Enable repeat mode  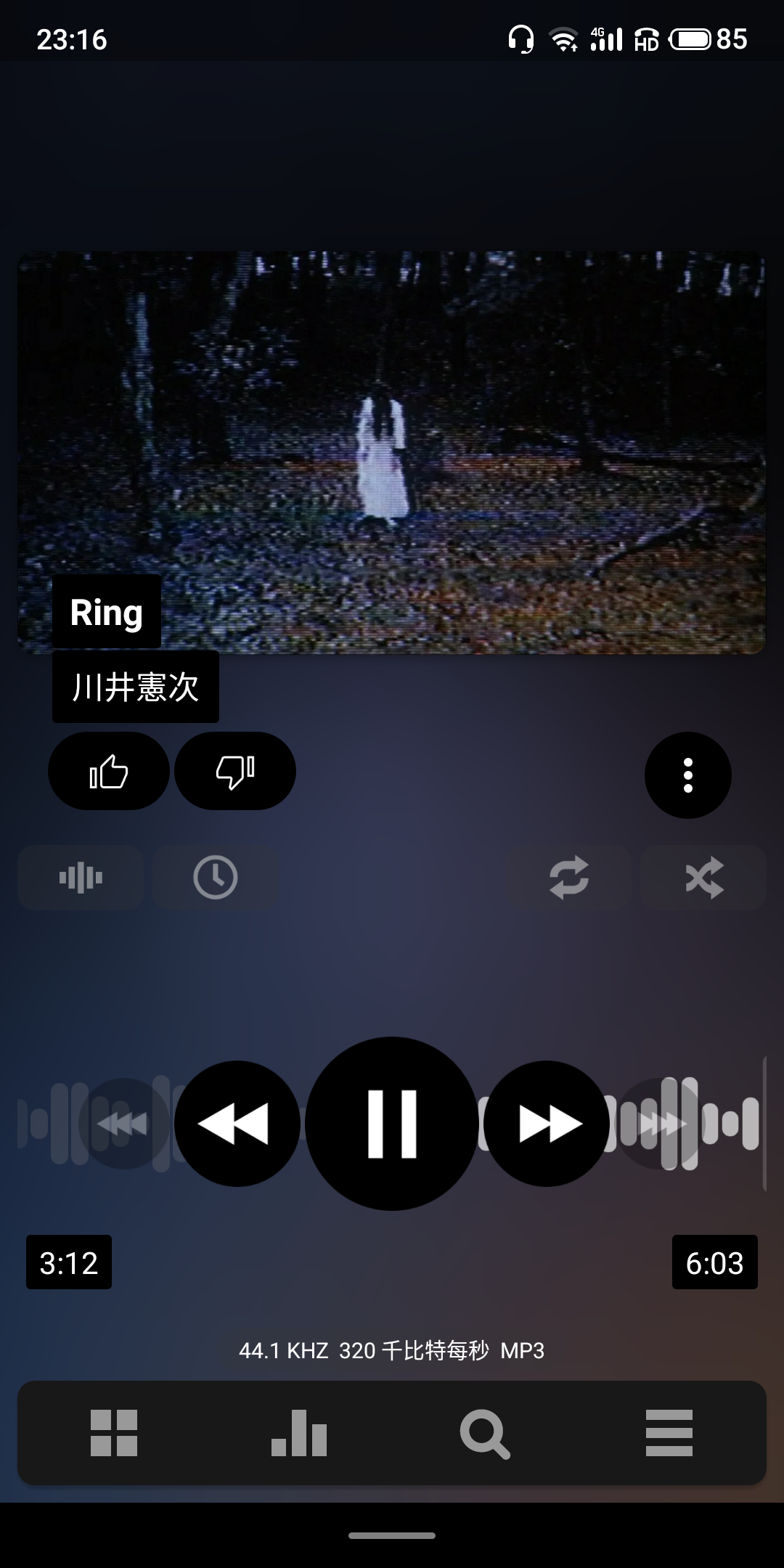point(571,877)
